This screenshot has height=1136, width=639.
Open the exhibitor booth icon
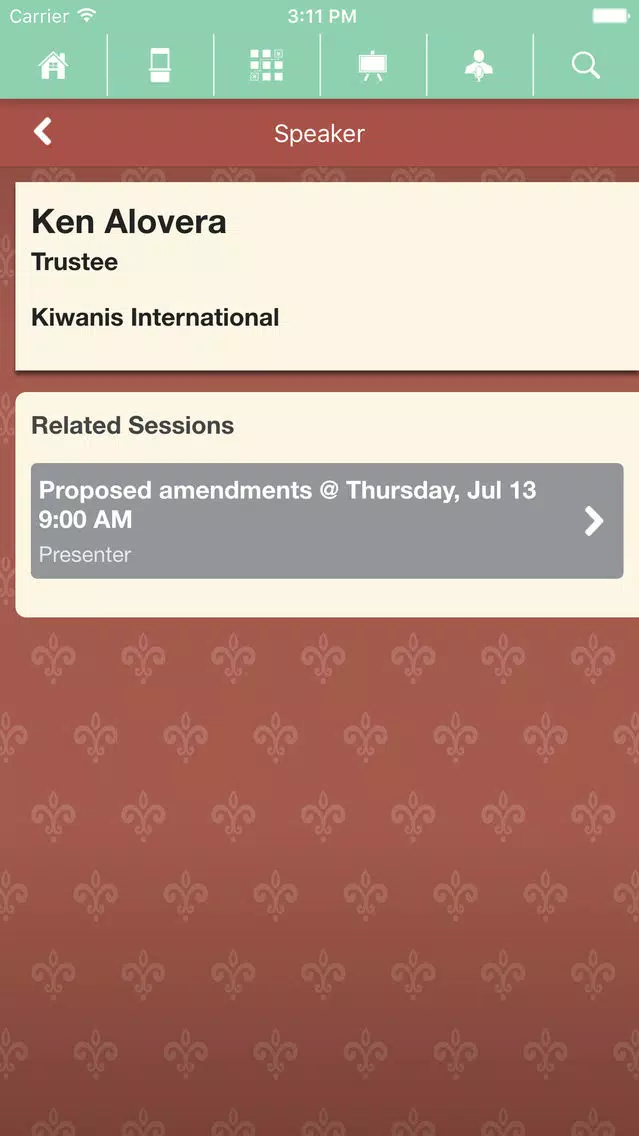click(x=159, y=65)
